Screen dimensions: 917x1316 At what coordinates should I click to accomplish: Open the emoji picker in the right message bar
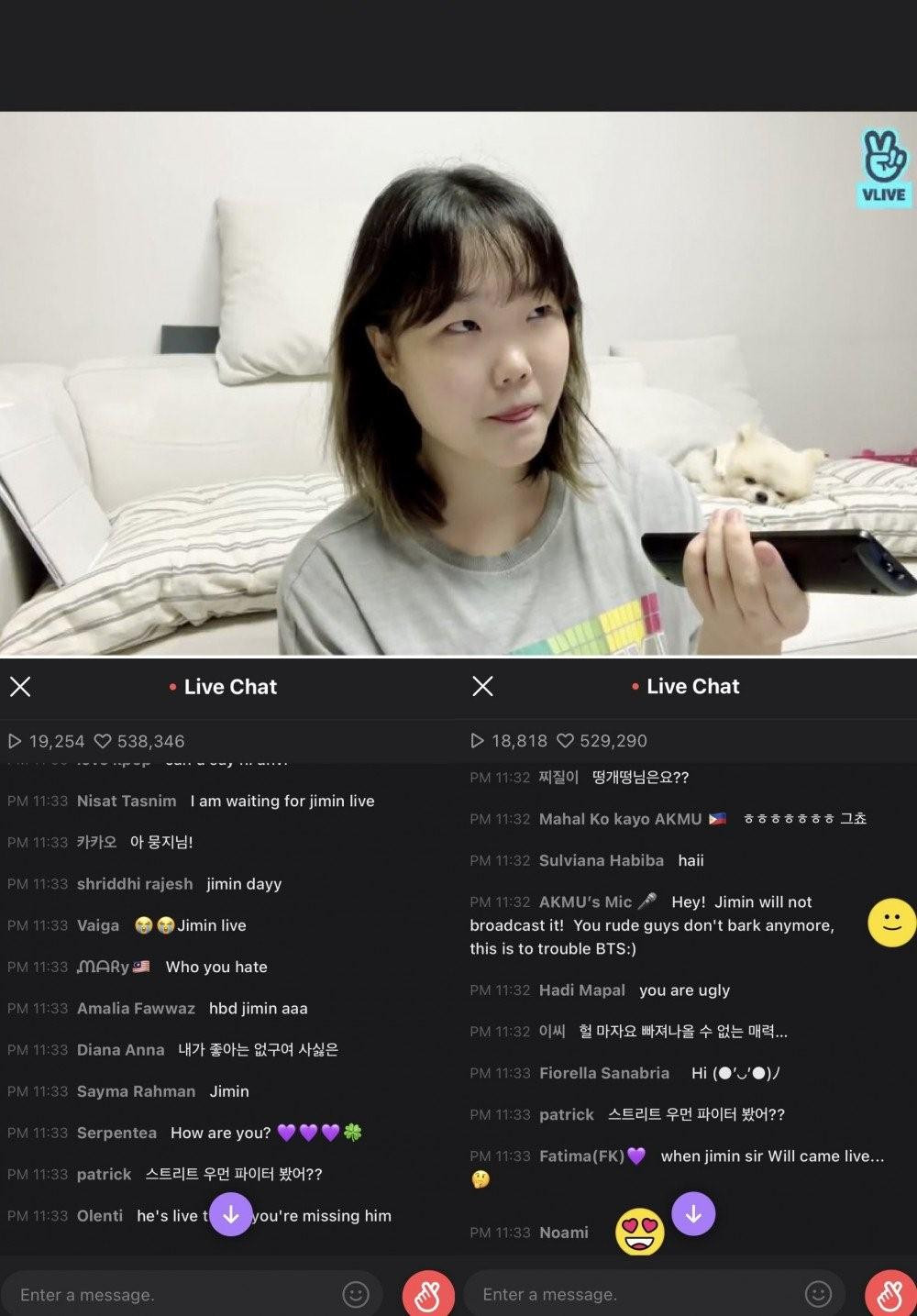(819, 1294)
